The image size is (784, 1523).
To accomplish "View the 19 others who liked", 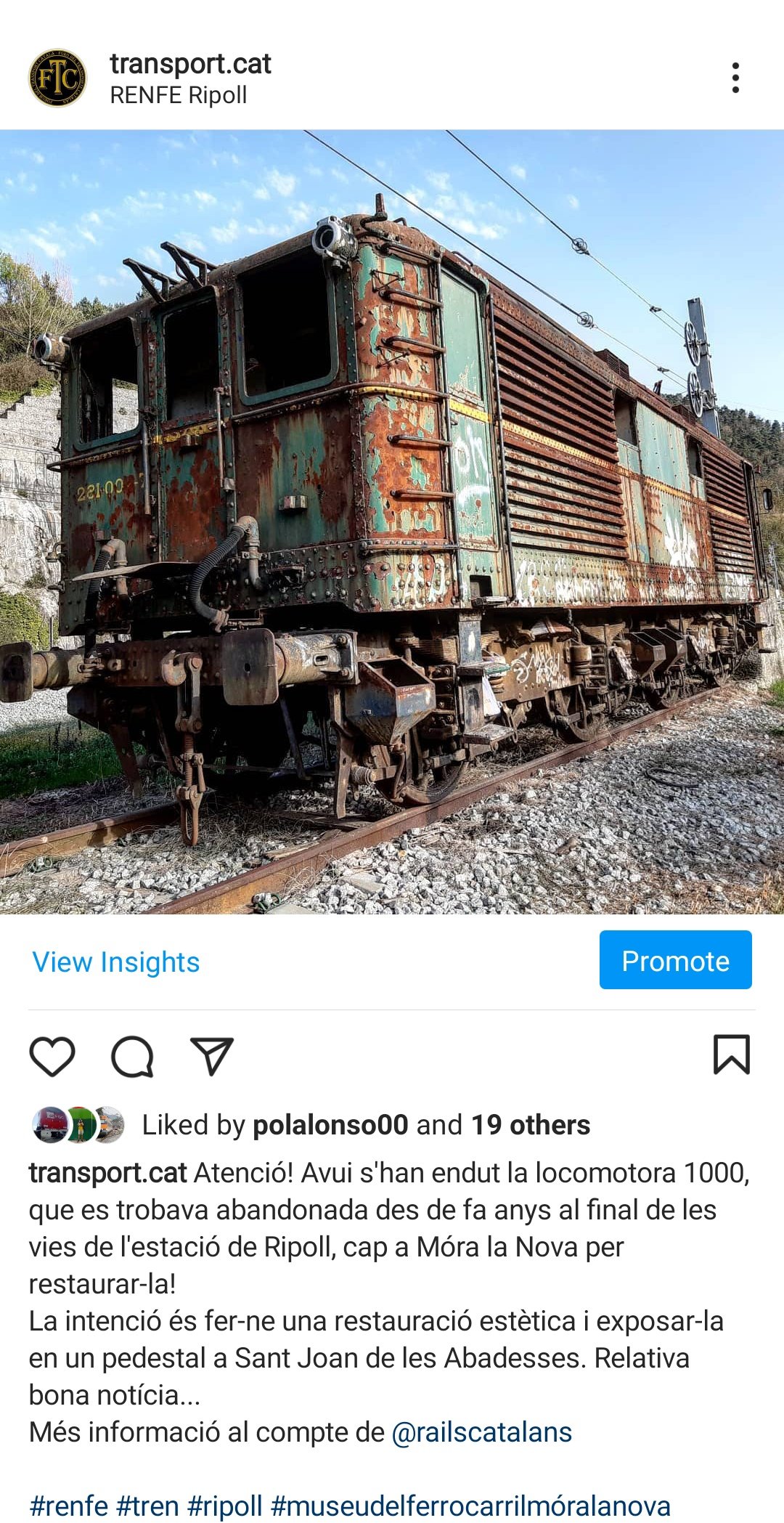I will coord(531,1125).
